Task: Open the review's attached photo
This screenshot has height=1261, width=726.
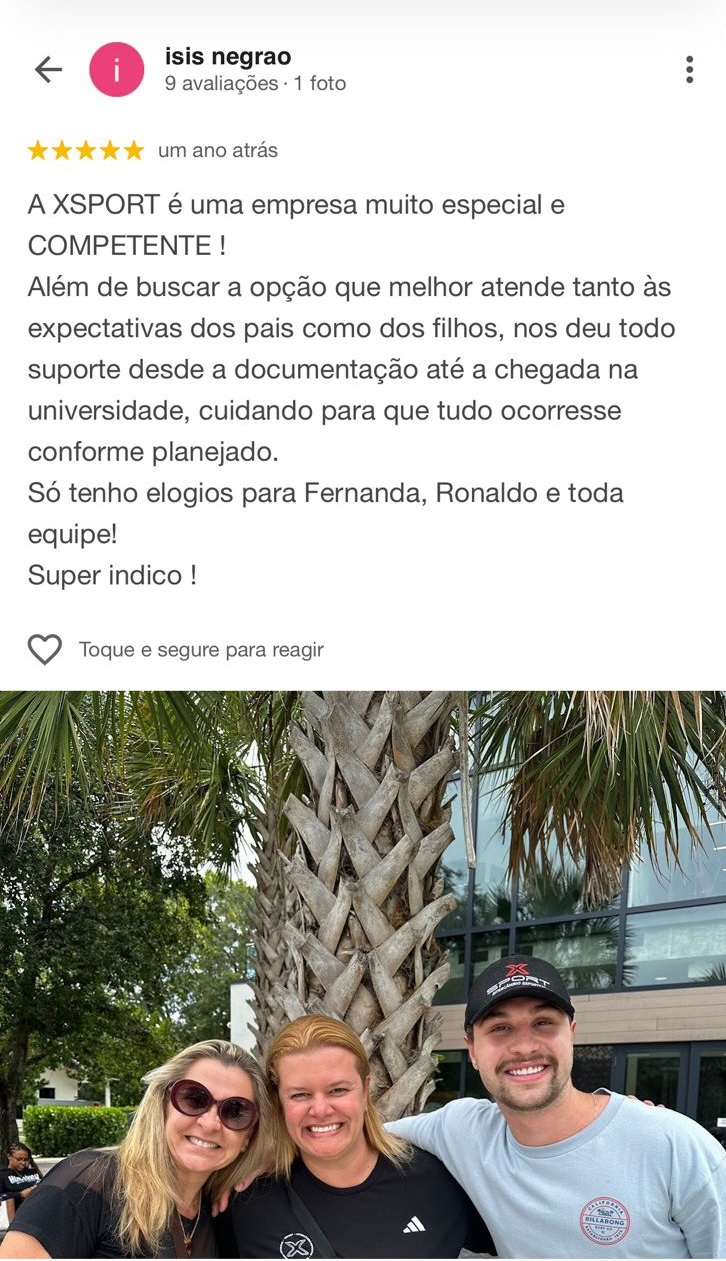Action: click(x=363, y=974)
